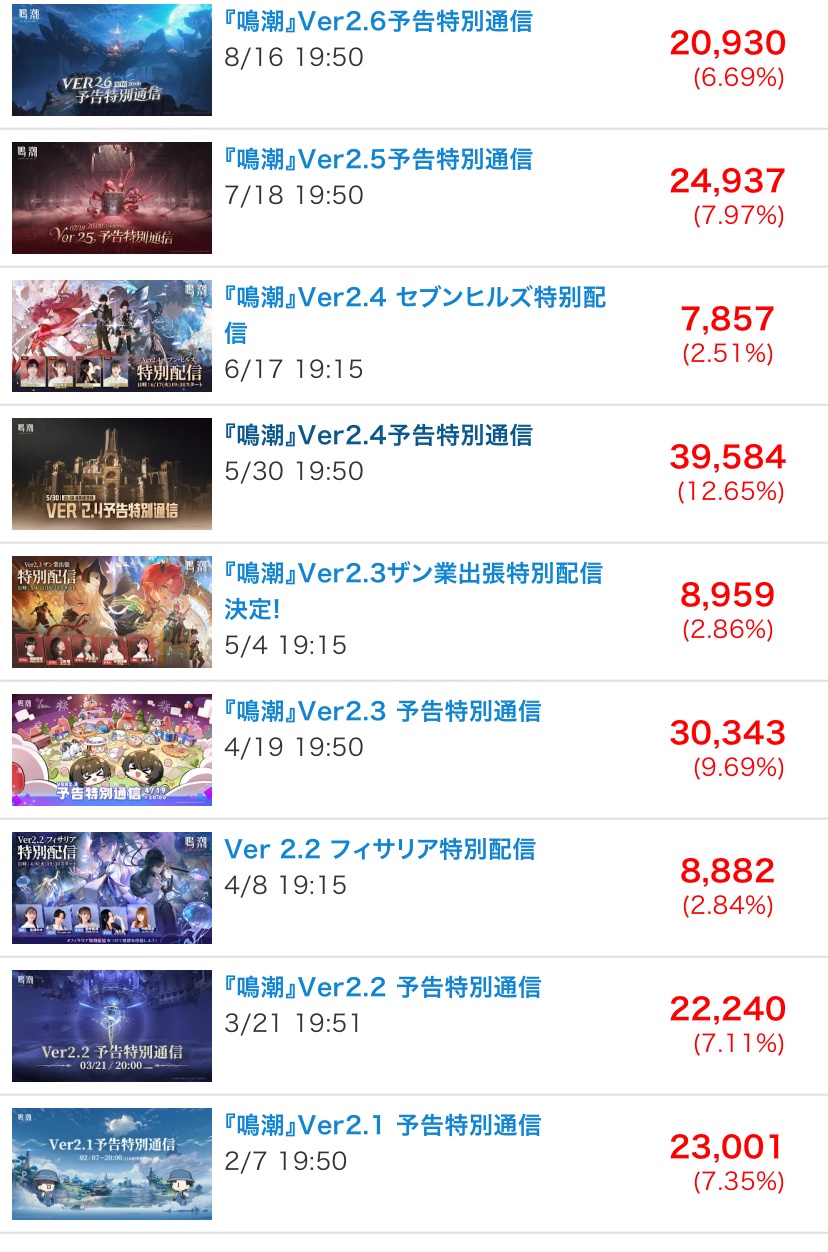The width and height of the screenshot is (828, 1252).
Task: Open the 『鳴潮』Ver2.5予告特別通信 link
Action: 378,159
